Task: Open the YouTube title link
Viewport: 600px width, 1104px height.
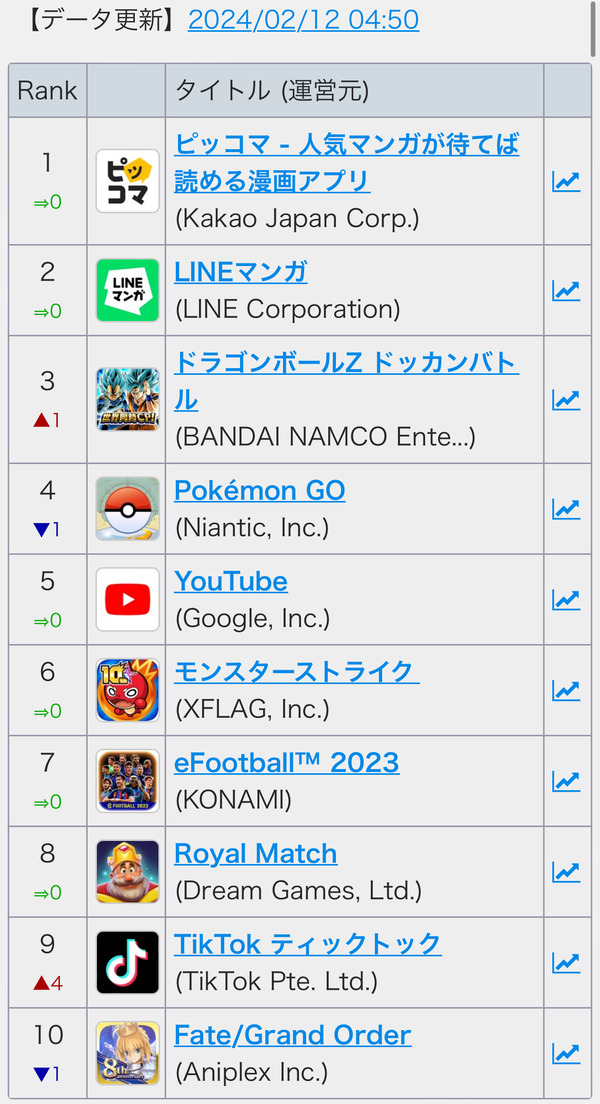Action: tap(231, 582)
